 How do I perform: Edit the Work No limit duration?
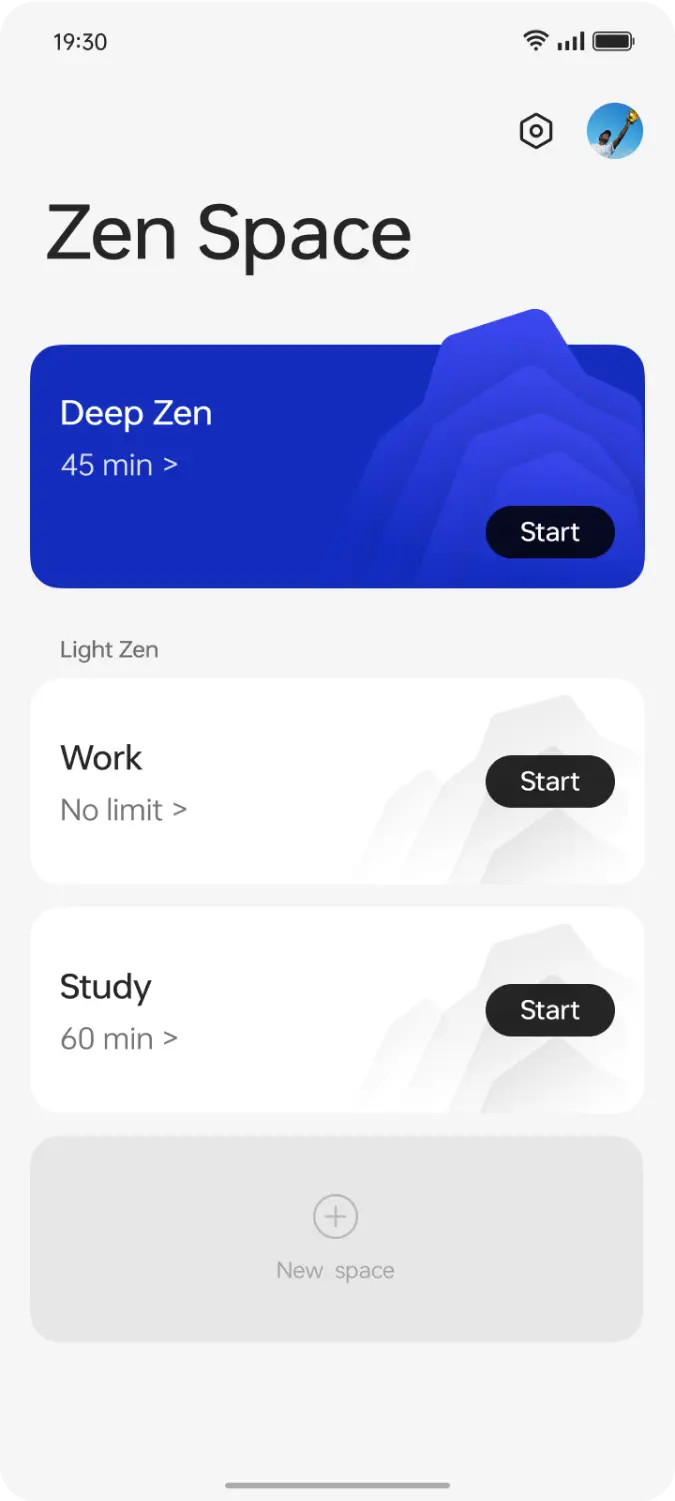click(124, 810)
